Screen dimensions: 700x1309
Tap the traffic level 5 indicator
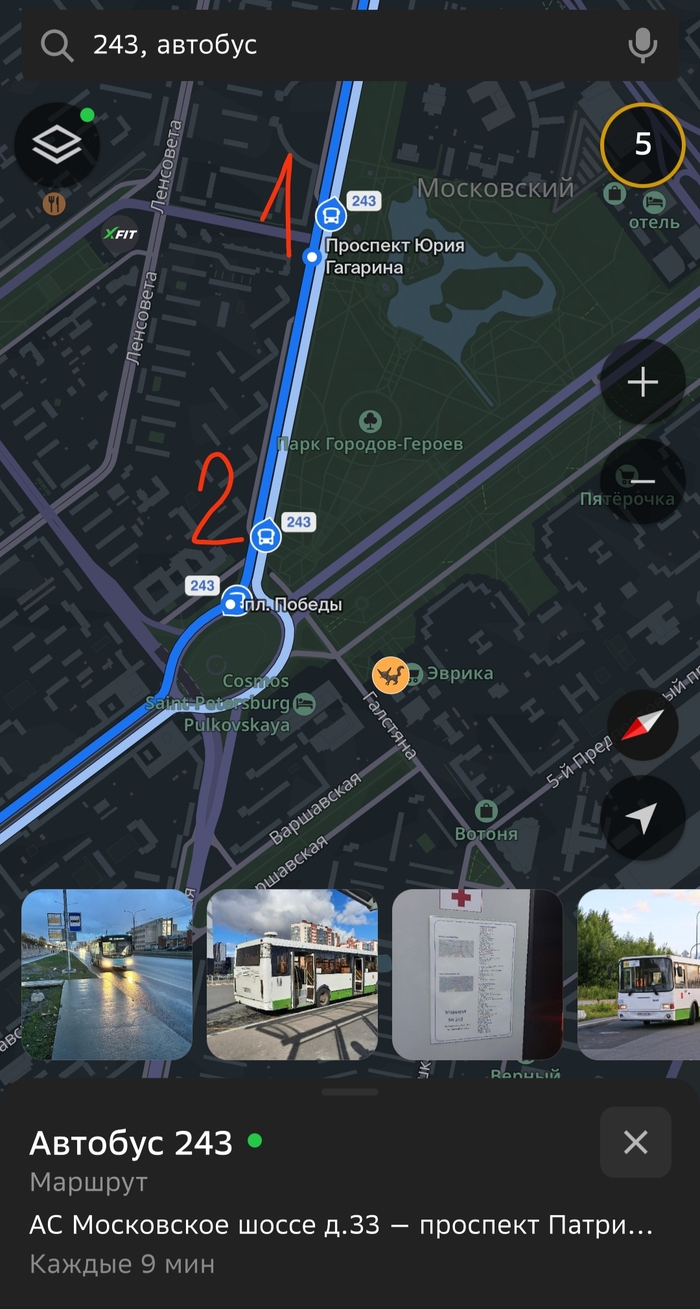pyautogui.click(x=642, y=145)
